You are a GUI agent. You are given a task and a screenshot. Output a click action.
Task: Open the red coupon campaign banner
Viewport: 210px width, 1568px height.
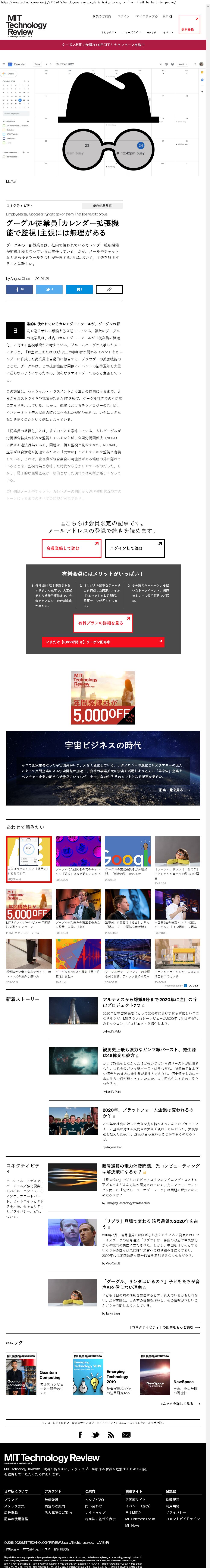tap(103, 44)
